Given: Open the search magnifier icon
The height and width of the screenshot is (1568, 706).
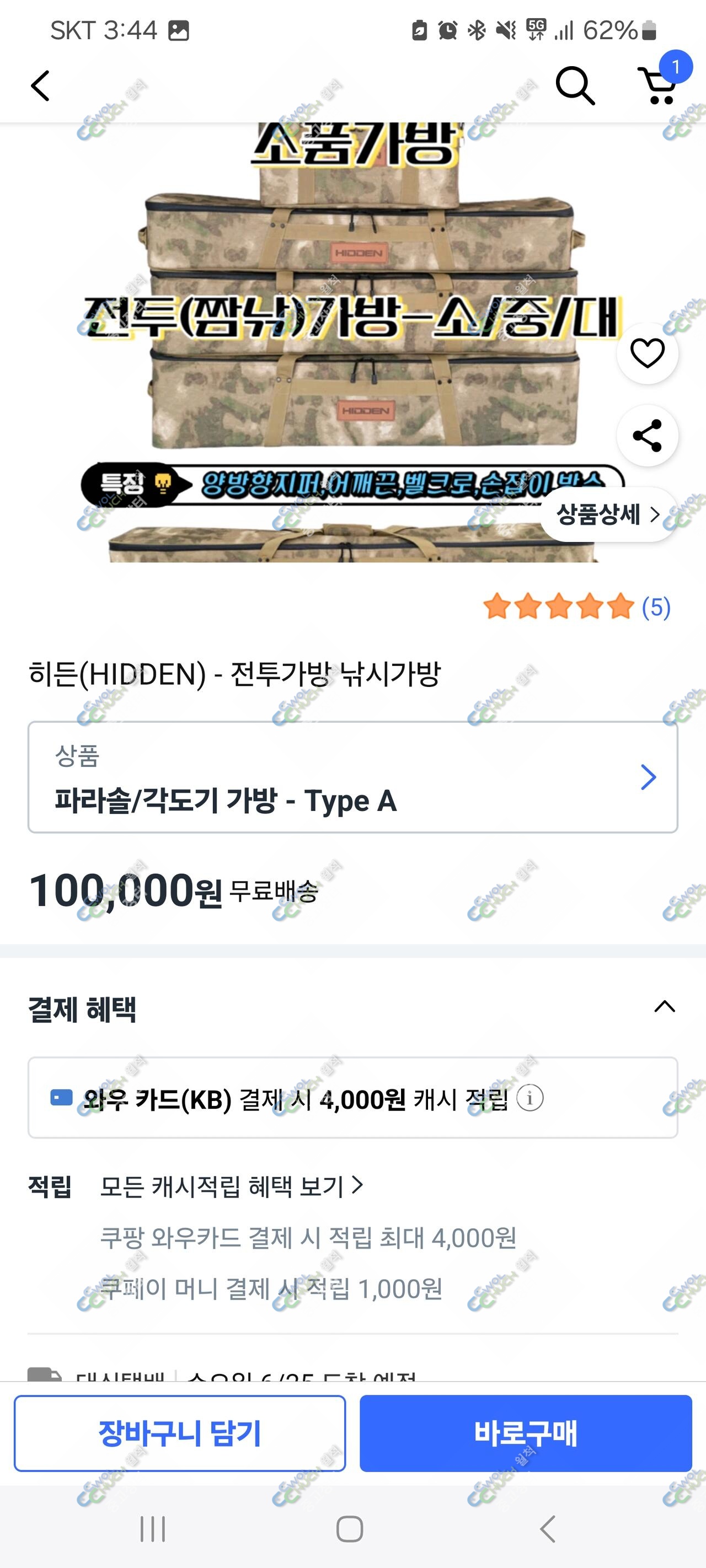Looking at the screenshot, I should click(x=575, y=86).
